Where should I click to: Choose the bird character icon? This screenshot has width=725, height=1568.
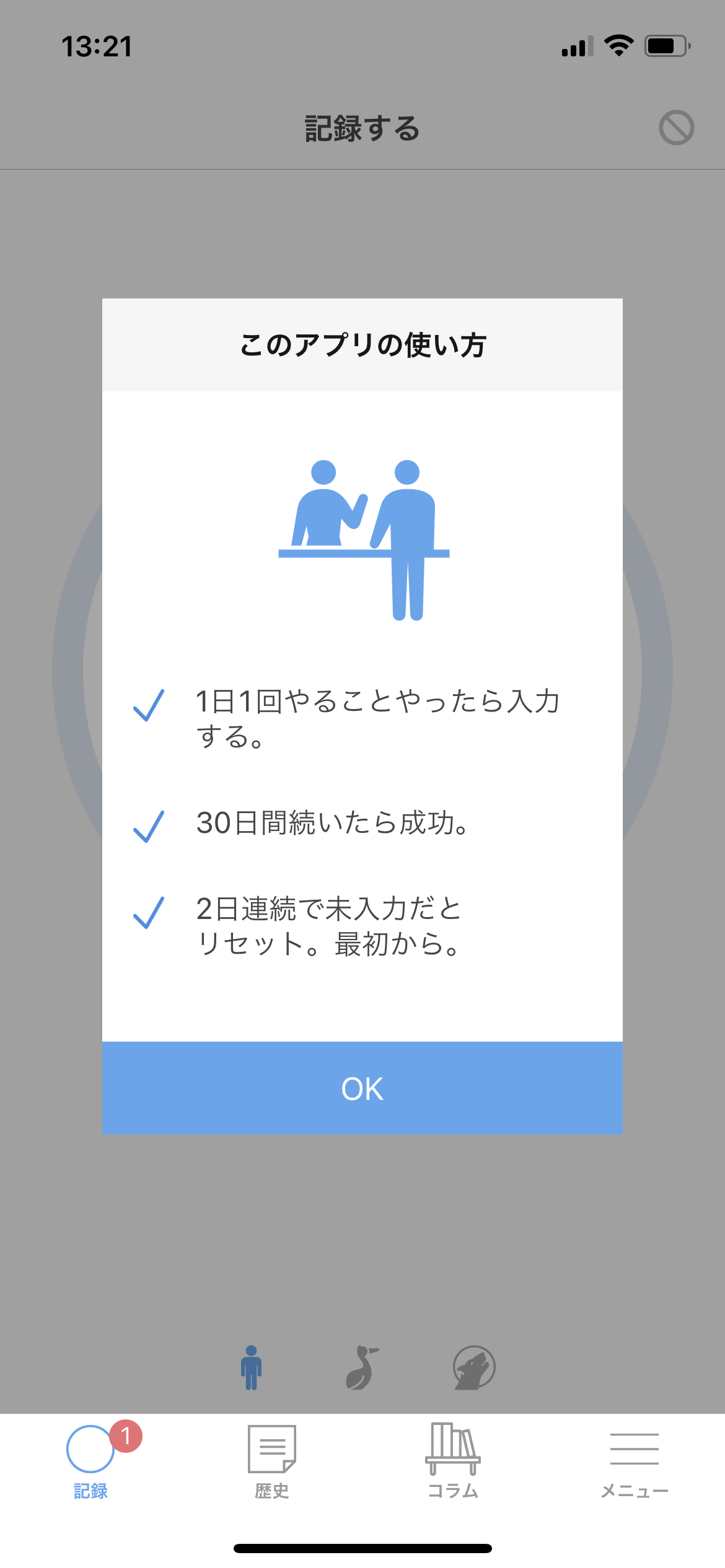point(362,1367)
